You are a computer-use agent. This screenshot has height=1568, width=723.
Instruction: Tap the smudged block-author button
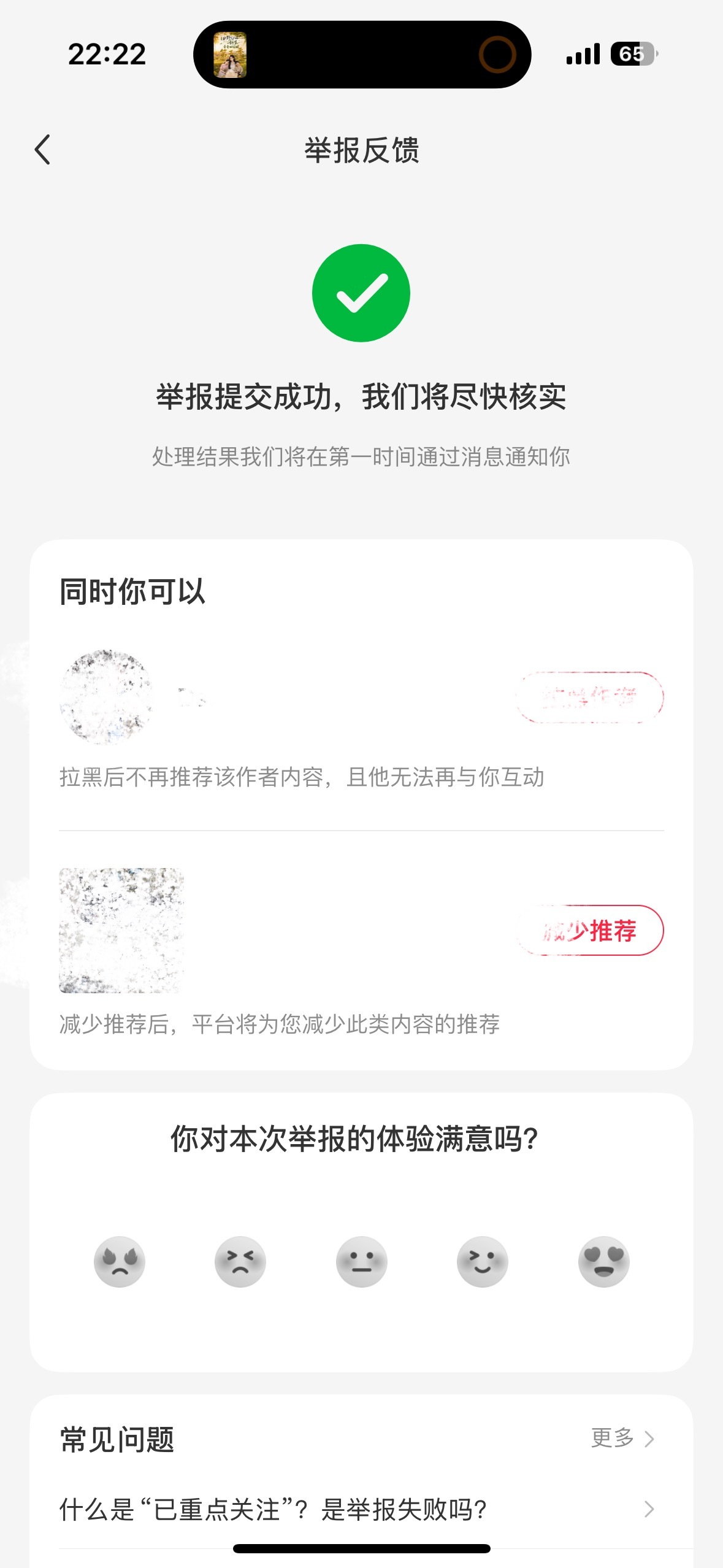coord(591,698)
